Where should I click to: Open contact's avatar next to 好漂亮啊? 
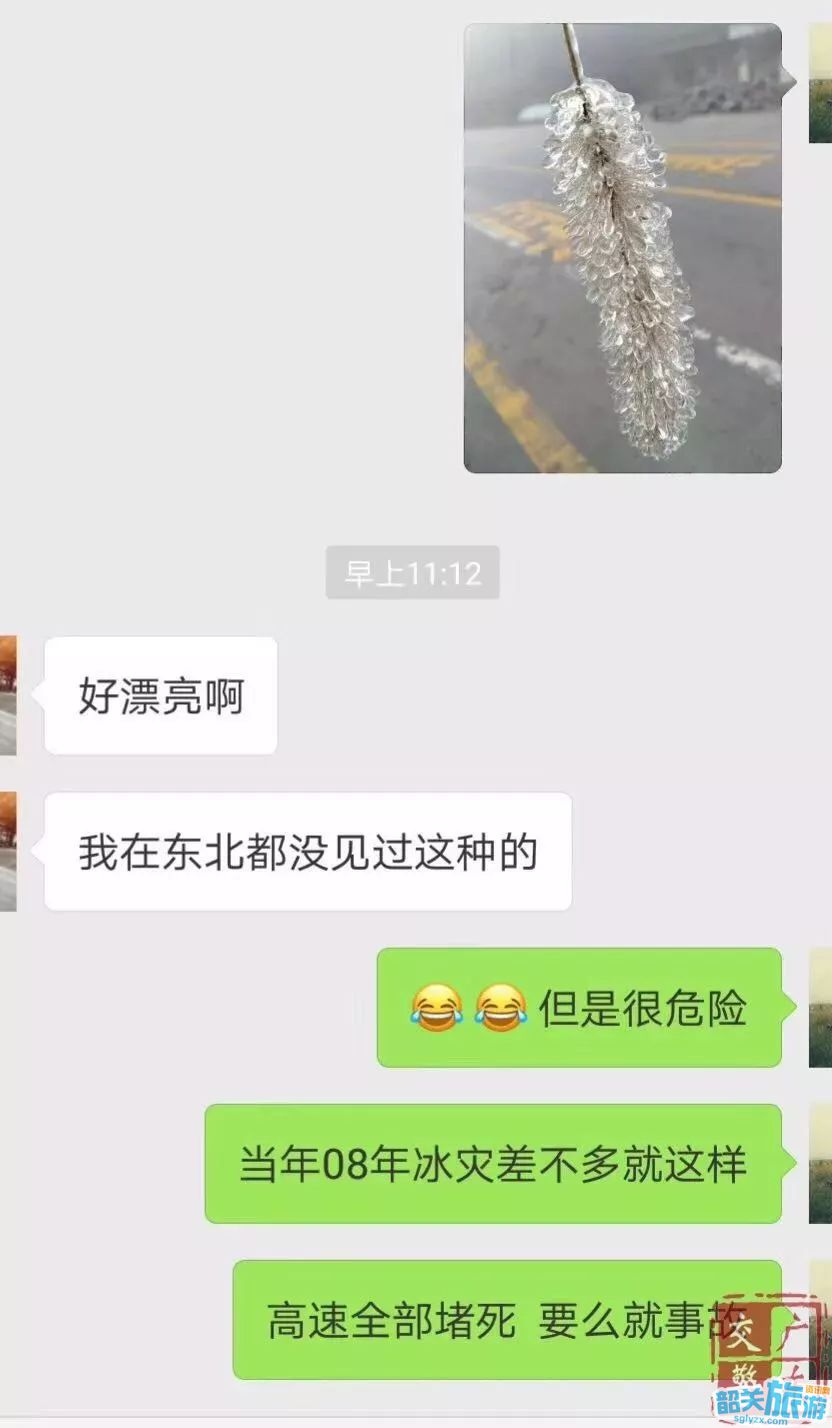[x=8, y=695]
